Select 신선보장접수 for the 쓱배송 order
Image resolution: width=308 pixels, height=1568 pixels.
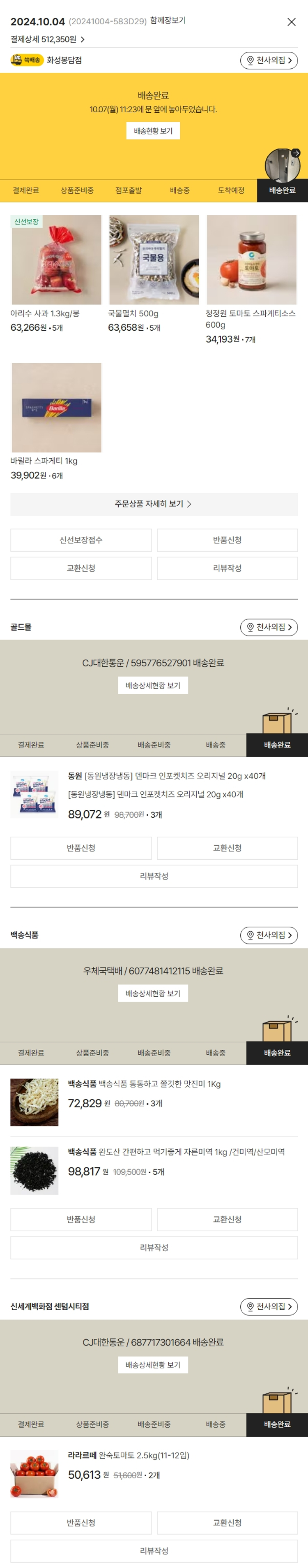81,540
